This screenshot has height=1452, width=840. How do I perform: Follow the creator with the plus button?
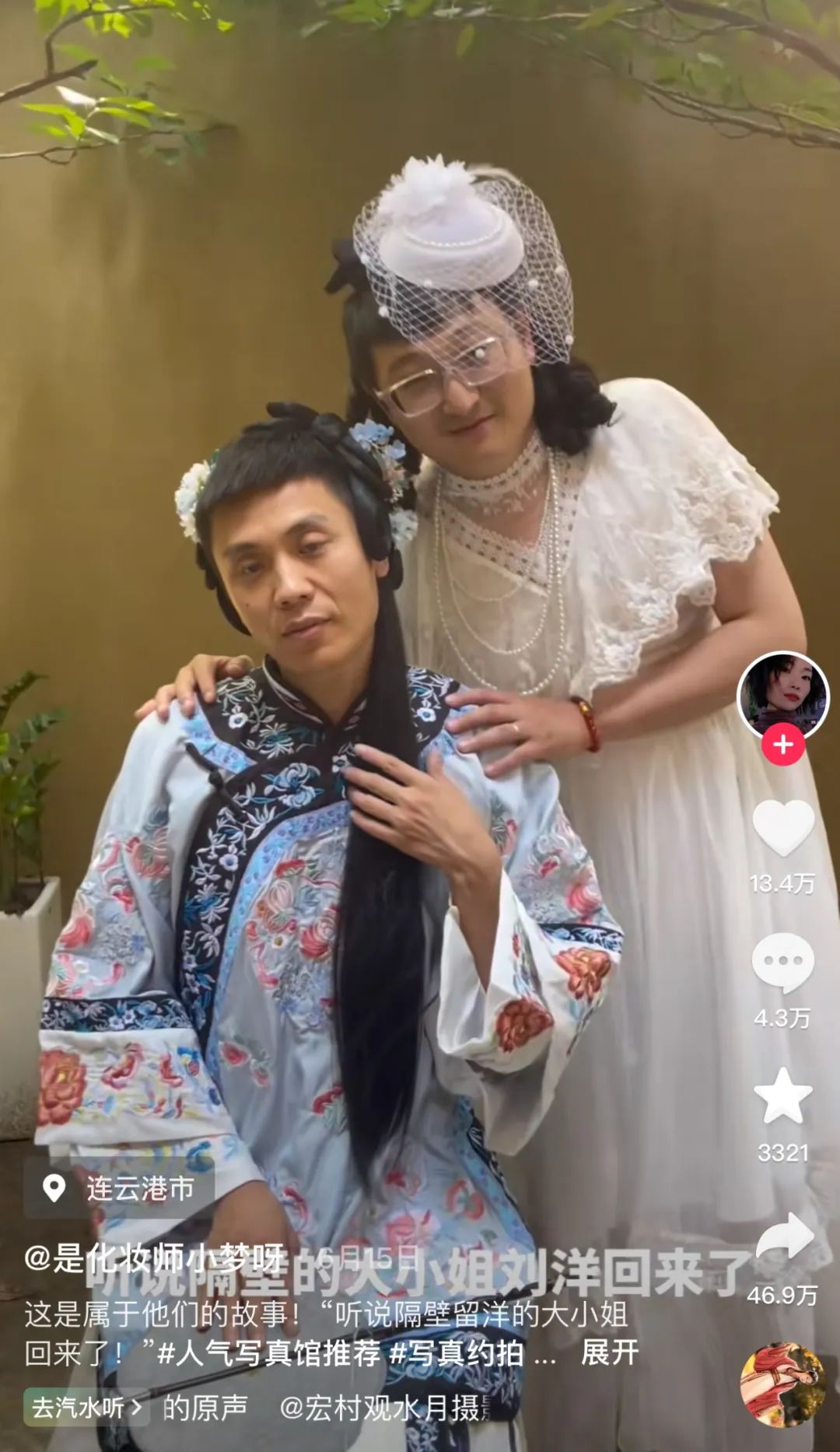point(782,745)
